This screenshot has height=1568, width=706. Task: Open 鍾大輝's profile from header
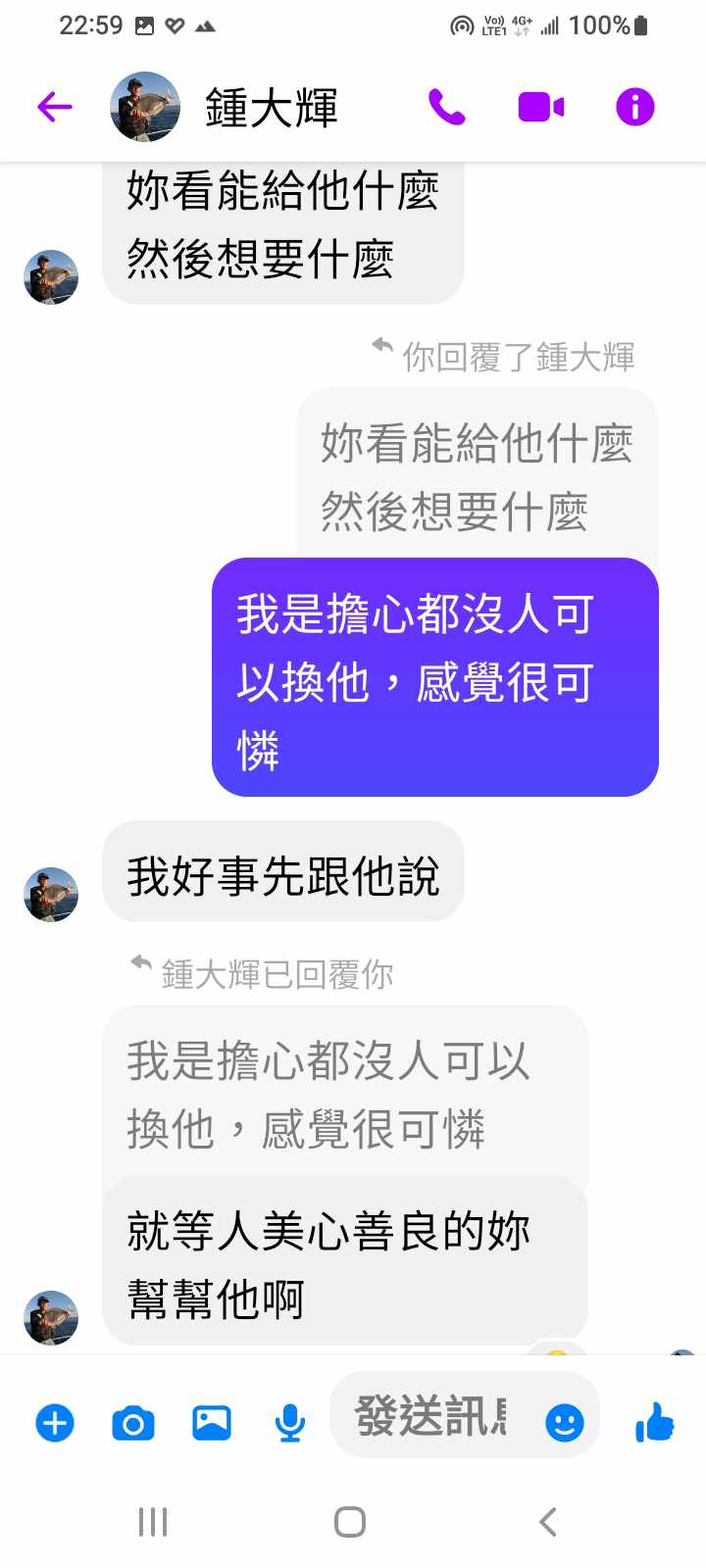coord(270,107)
